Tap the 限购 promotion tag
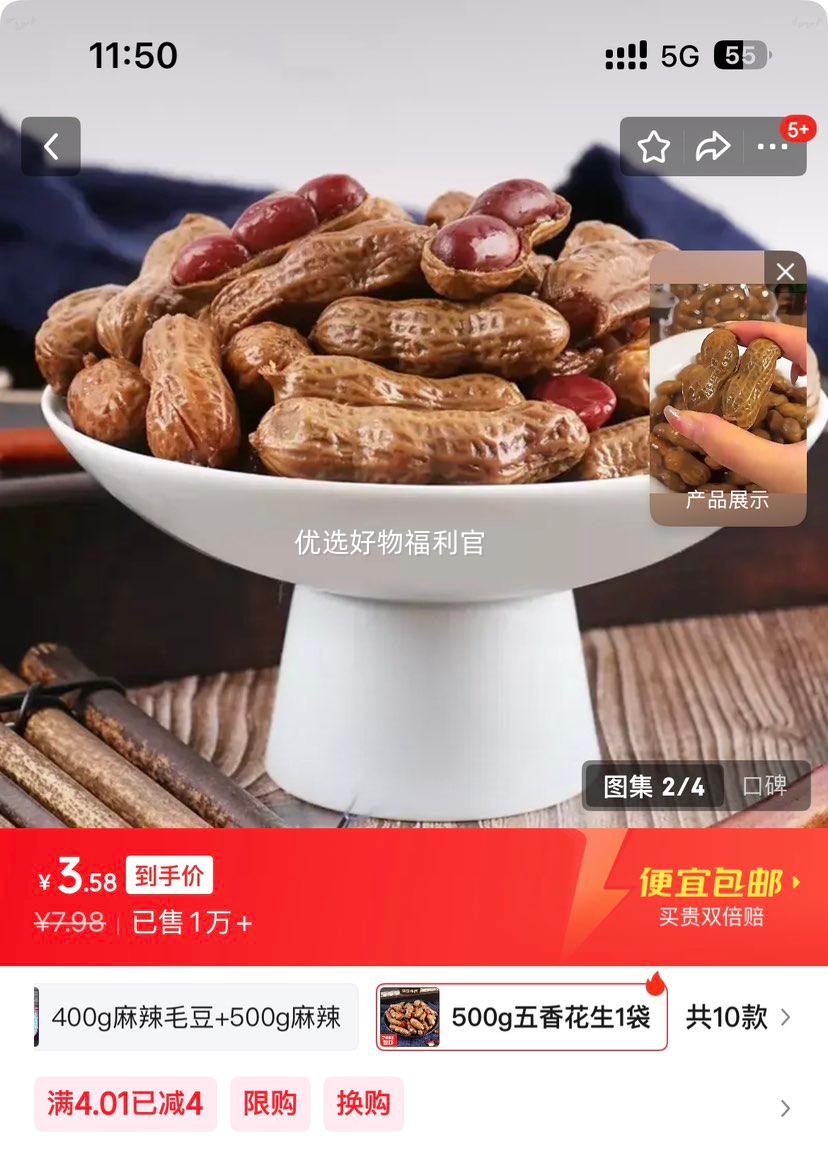828x1153 pixels. (270, 1105)
